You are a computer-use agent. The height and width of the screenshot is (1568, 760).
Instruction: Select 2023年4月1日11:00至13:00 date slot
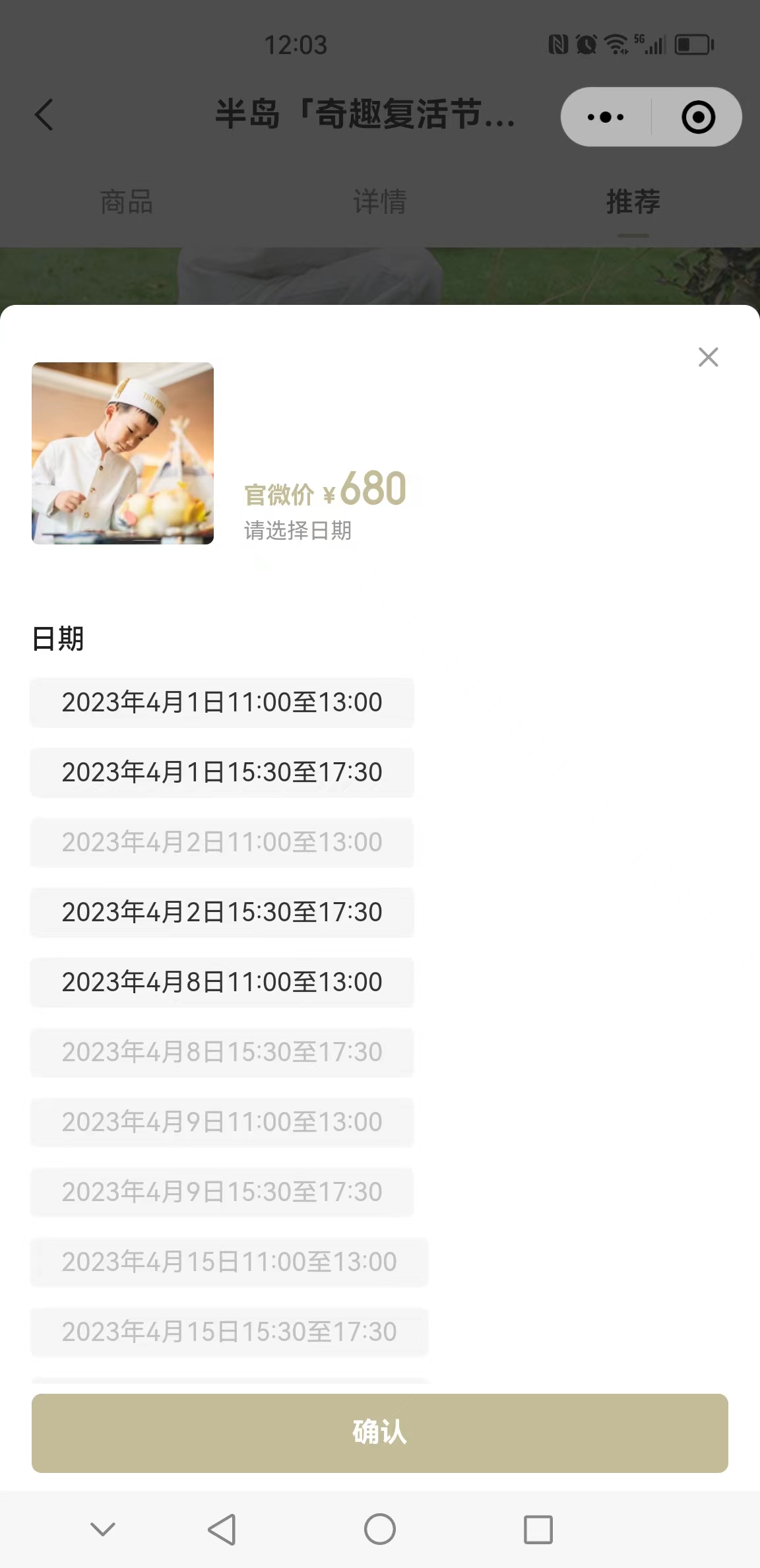click(222, 702)
